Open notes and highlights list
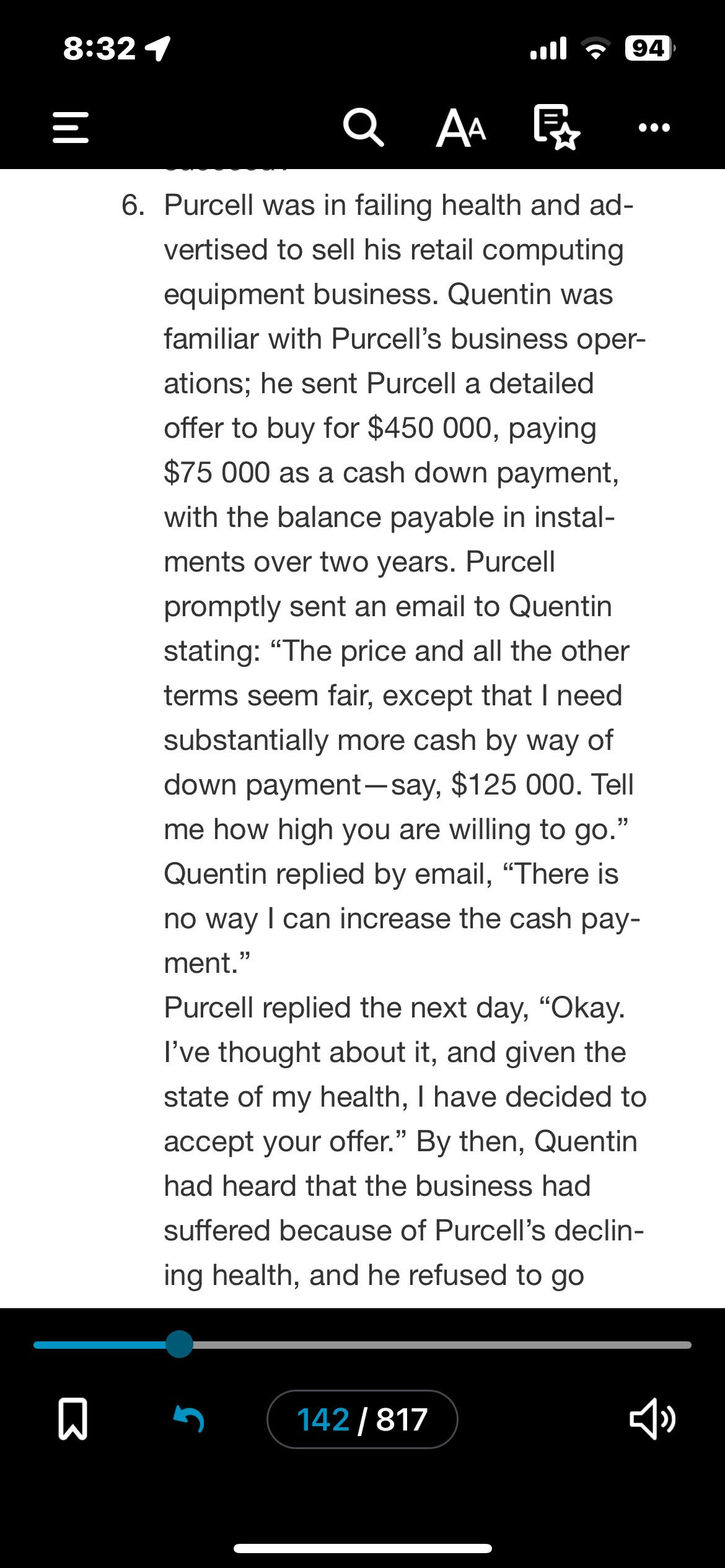The height and width of the screenshot is (1568, 725). pyautogui.click(x=556, y=128)
